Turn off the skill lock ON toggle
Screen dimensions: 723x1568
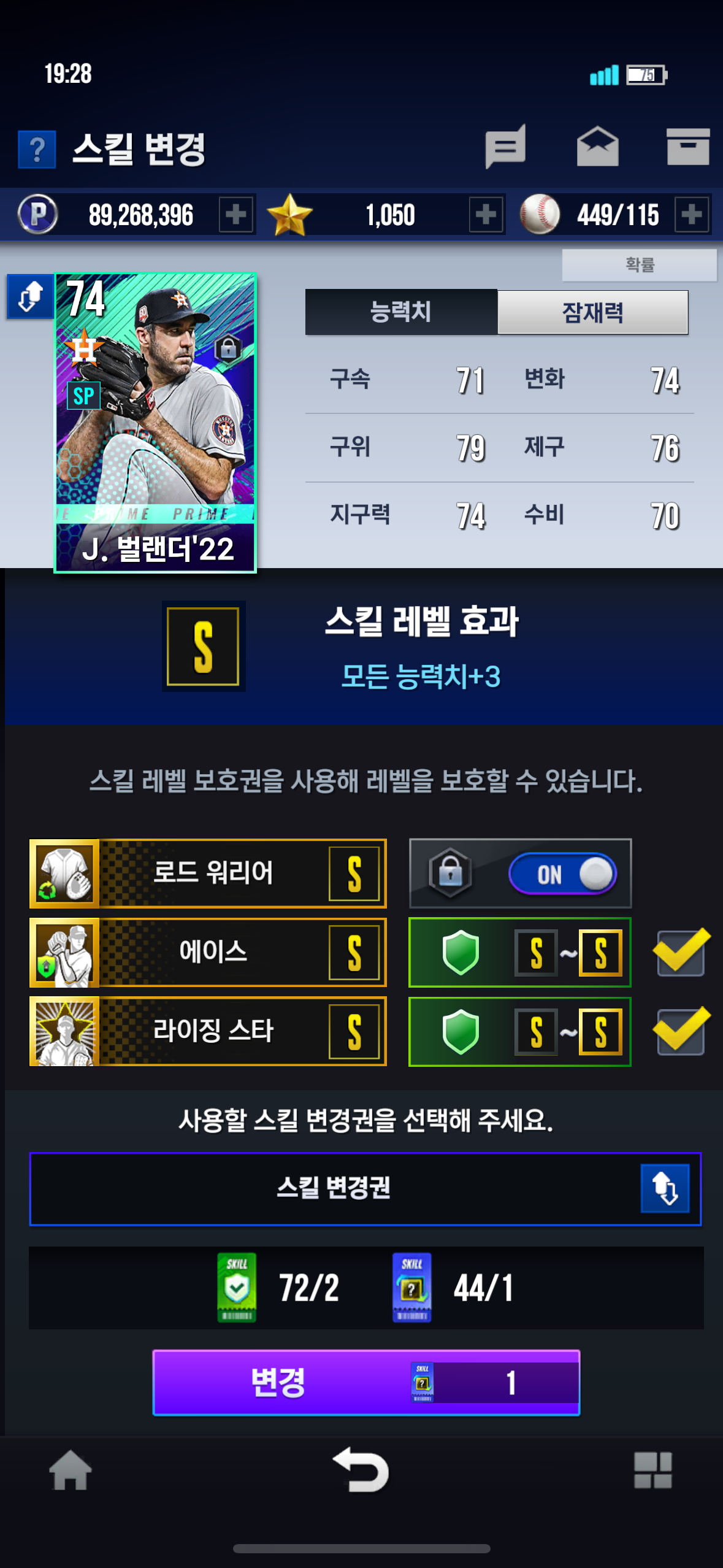(562, 874)
